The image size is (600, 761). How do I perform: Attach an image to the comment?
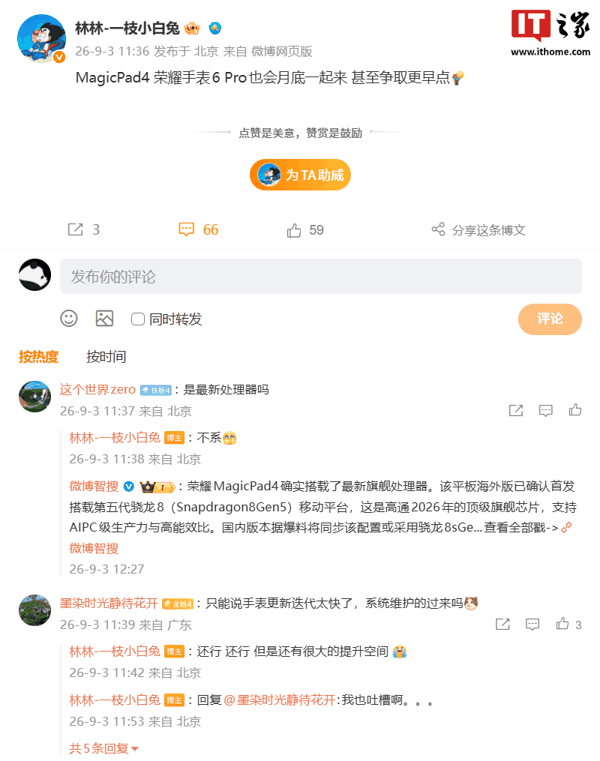104,319
